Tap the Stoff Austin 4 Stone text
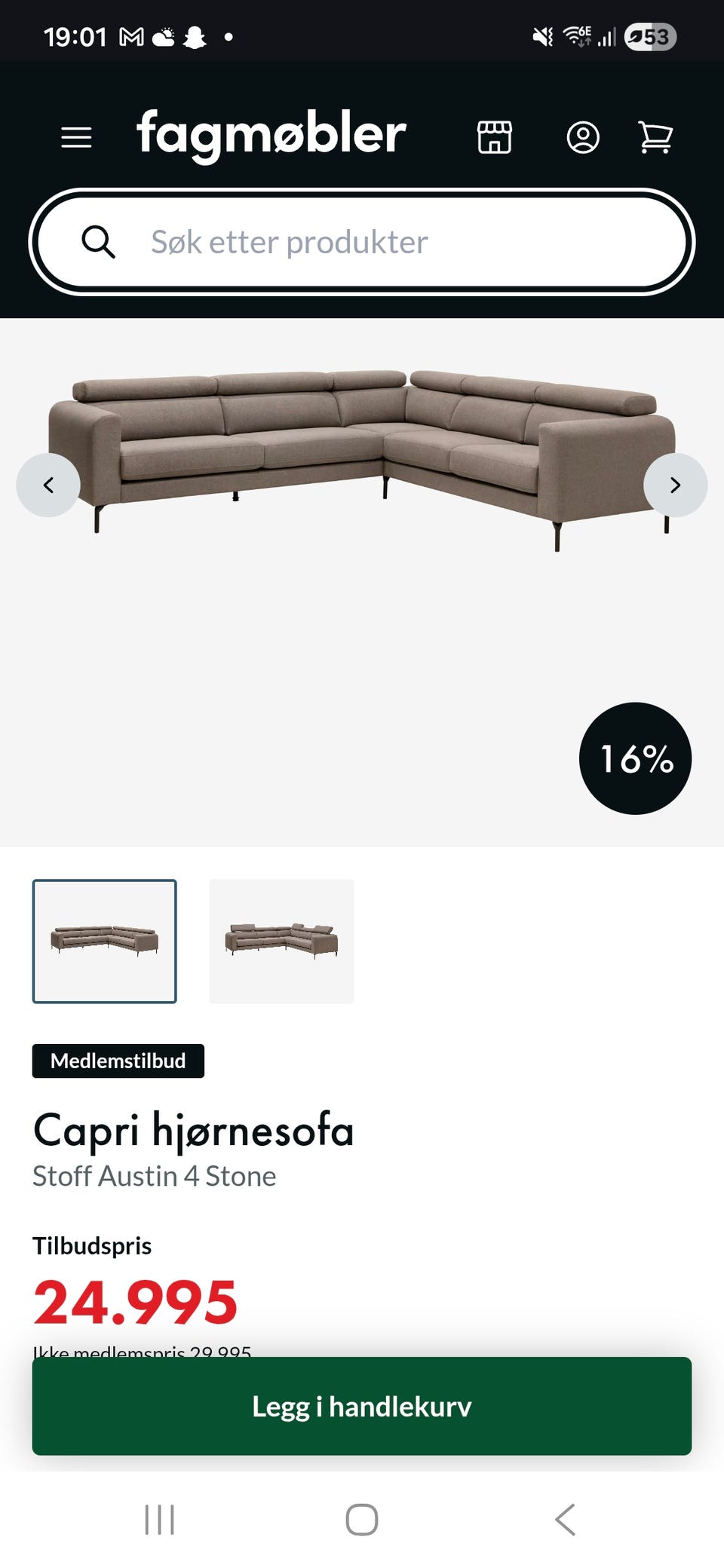The height and width of the screenshot is (1568, 724). pyautogui.click(x=154, y=1175)
